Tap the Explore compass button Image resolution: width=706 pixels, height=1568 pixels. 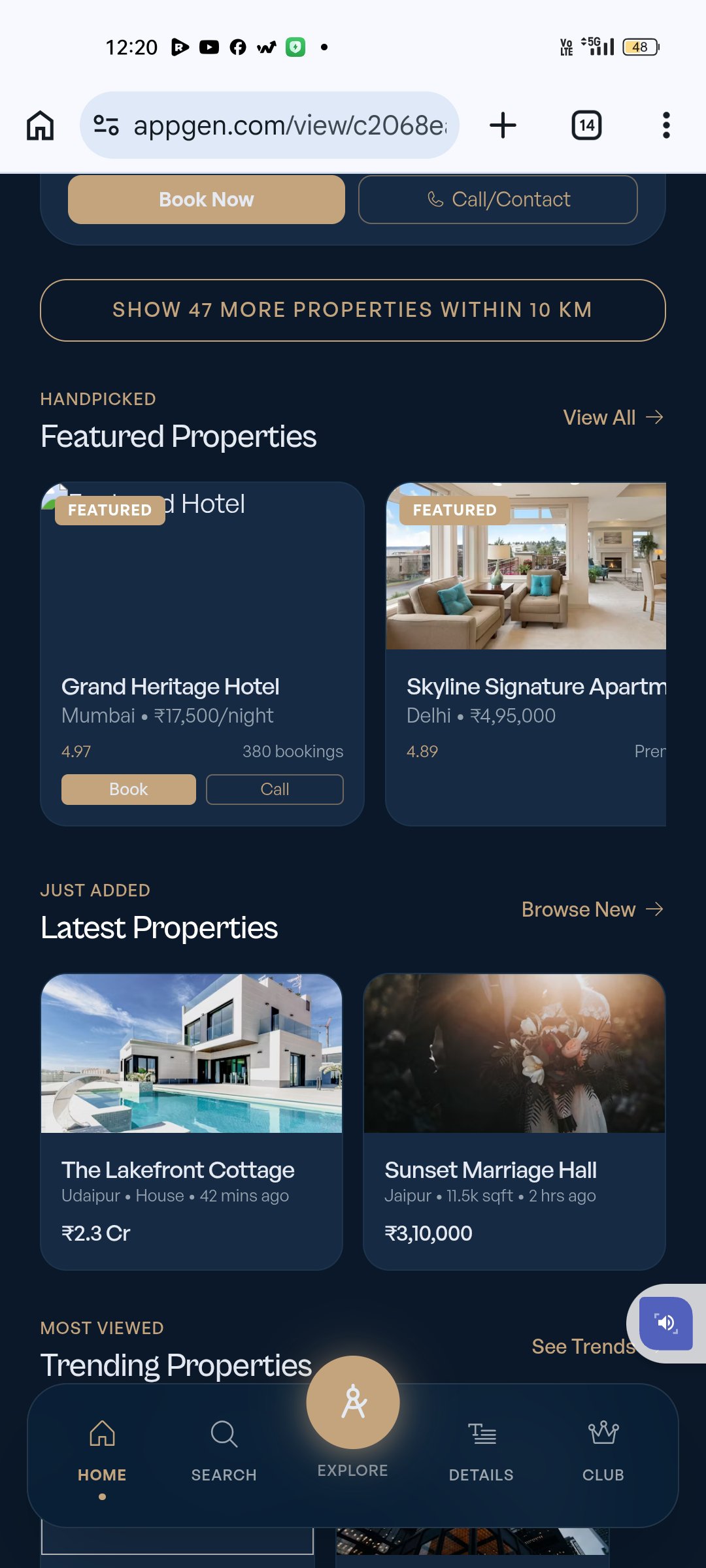pos(353,1402)
